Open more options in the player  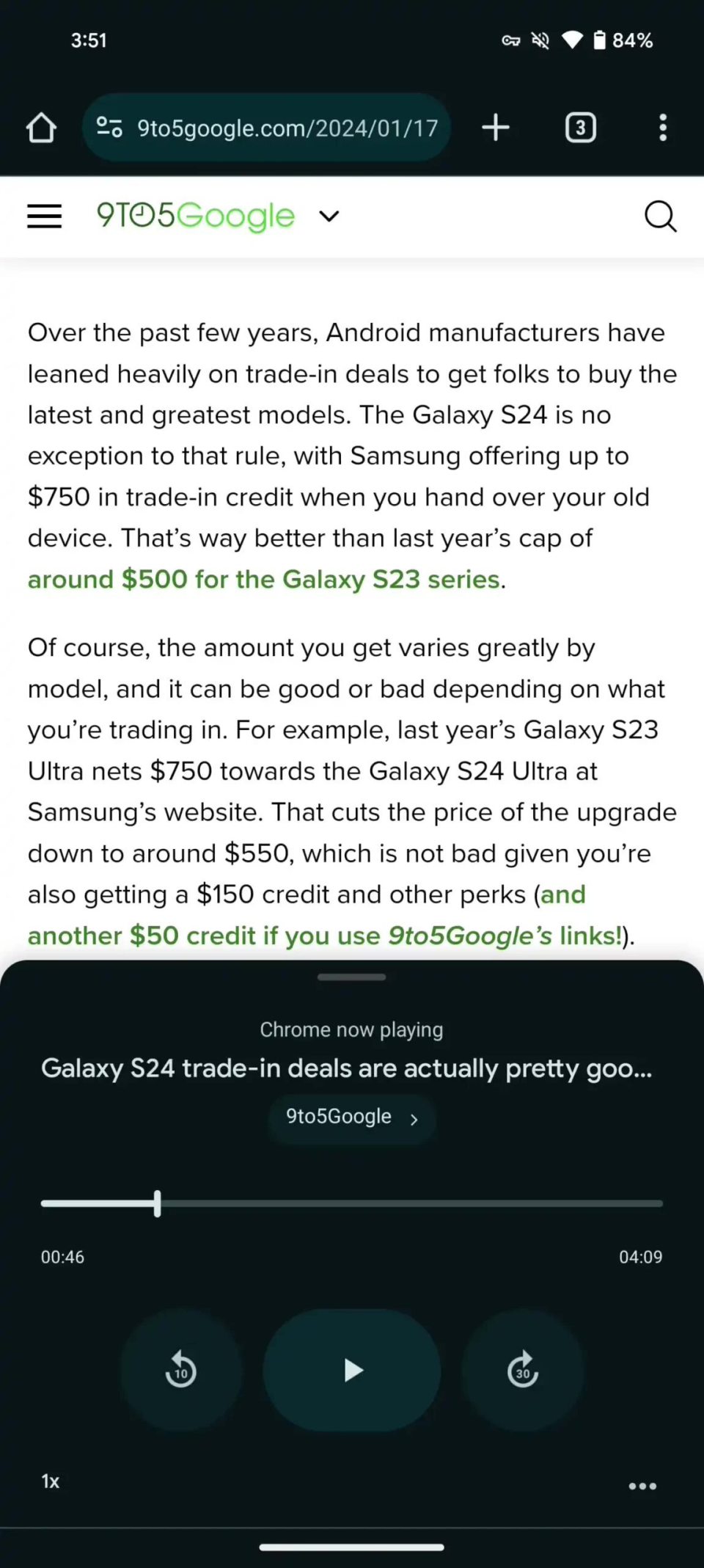642,1486
